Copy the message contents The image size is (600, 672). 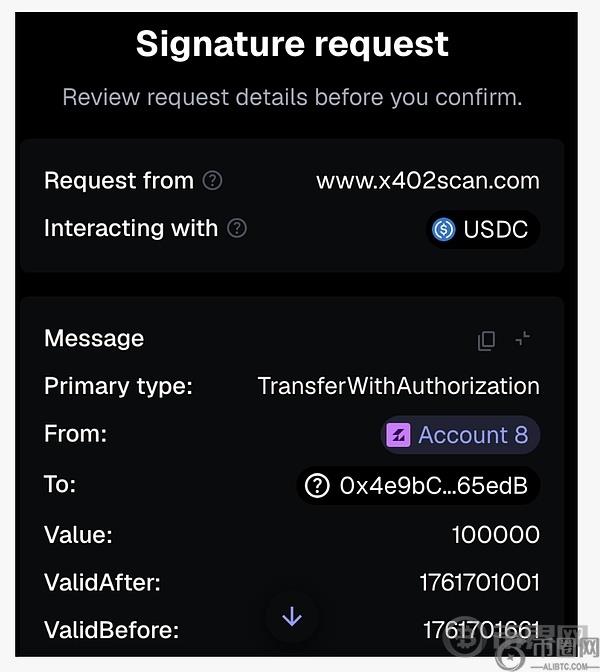486,340
